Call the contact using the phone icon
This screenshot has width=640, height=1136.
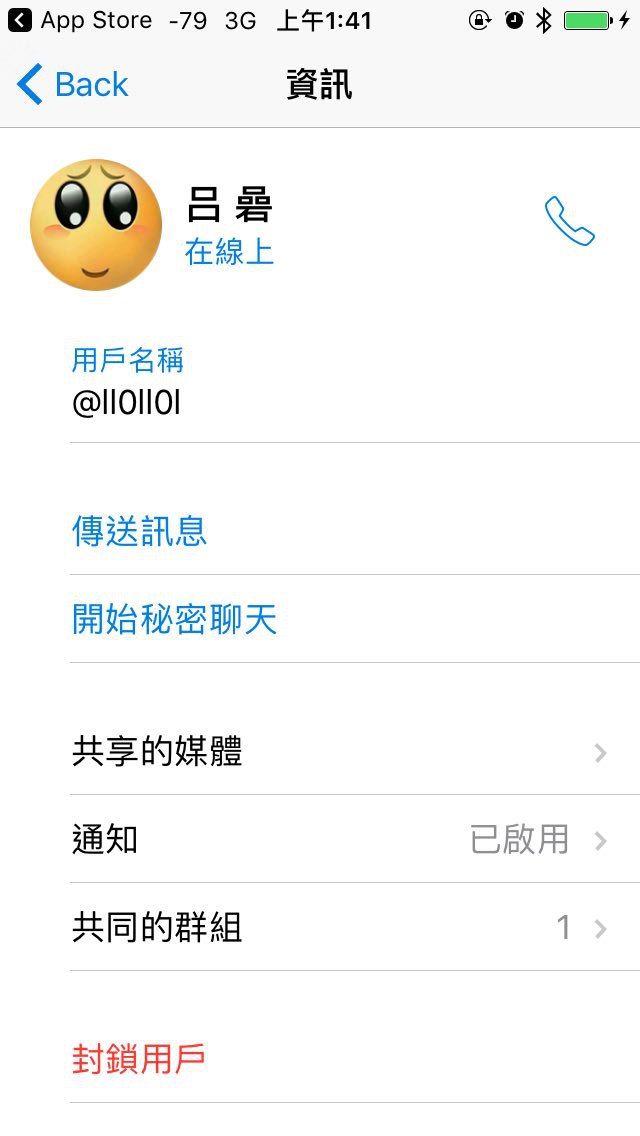[569, 221]
